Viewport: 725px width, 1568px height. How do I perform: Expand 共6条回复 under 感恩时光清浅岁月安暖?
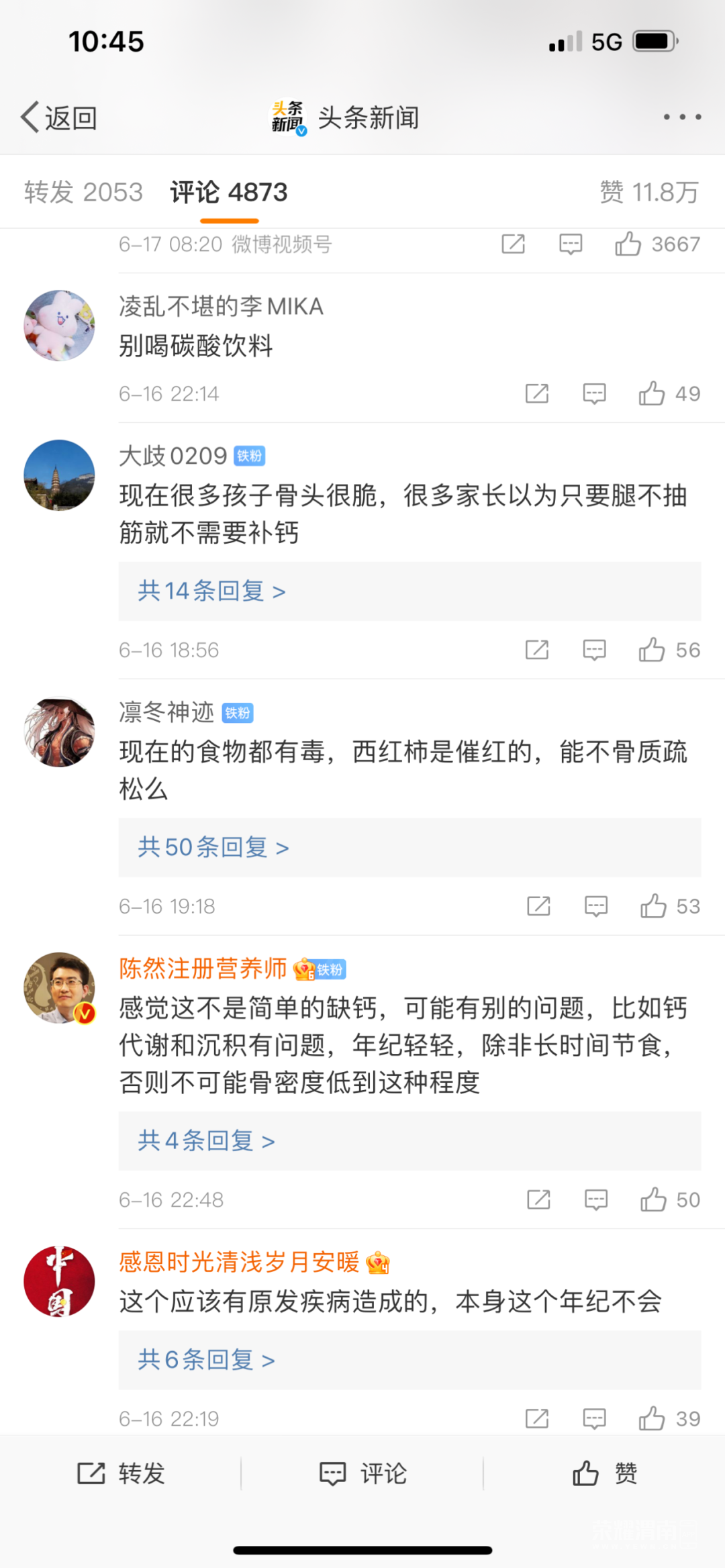click(x=206, y=1360)
